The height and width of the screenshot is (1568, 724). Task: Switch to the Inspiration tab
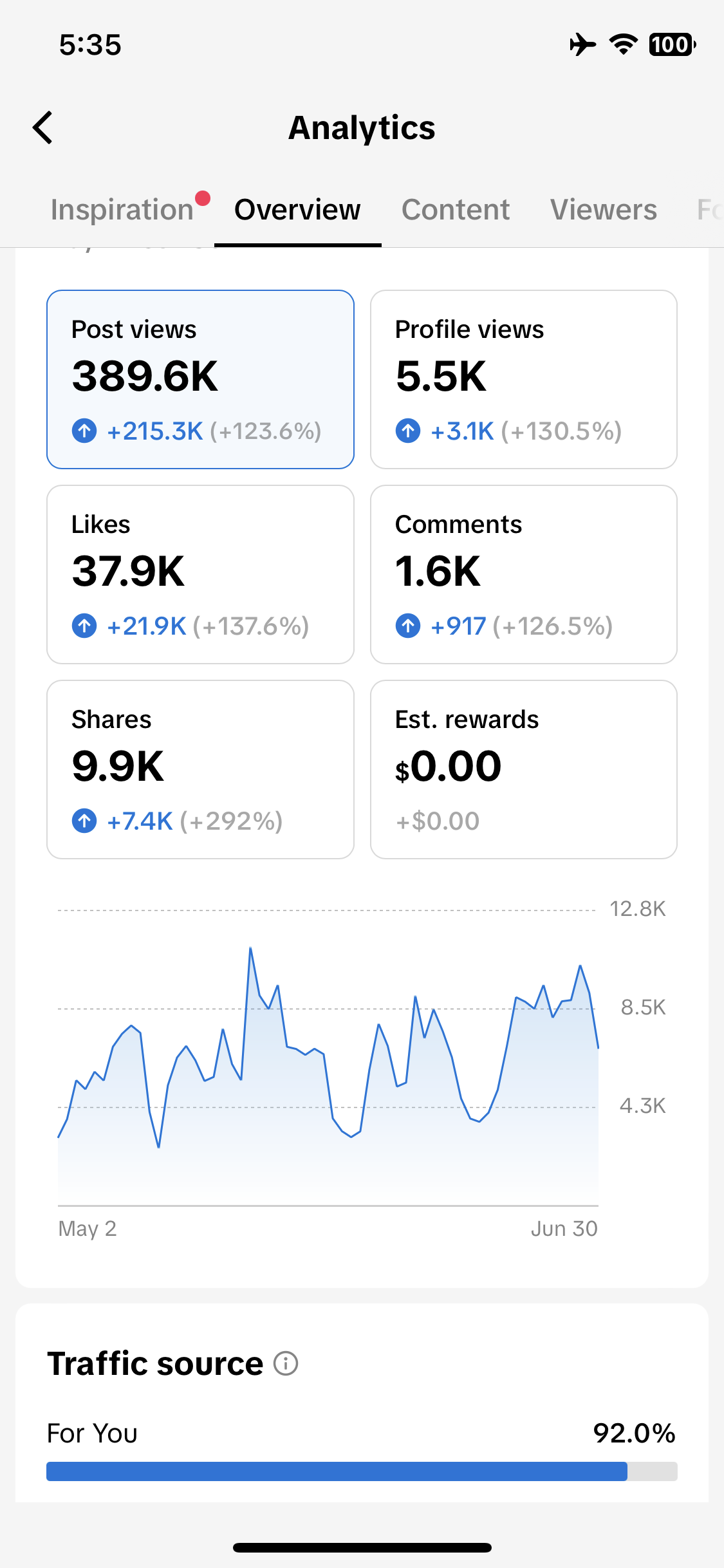(122, 210)
